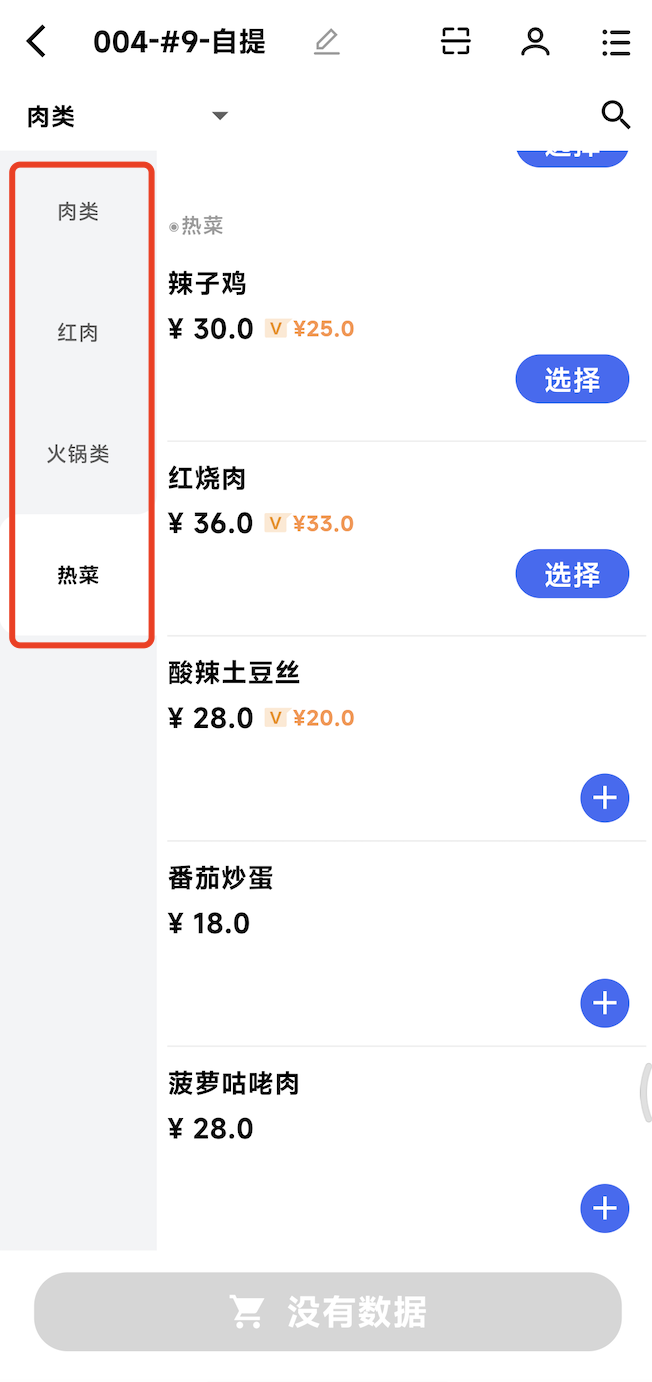The image size is (652, 1382).
Task: Select the 热菜 sidebar category
Action: pyautogui.click(x=78, y=575)
